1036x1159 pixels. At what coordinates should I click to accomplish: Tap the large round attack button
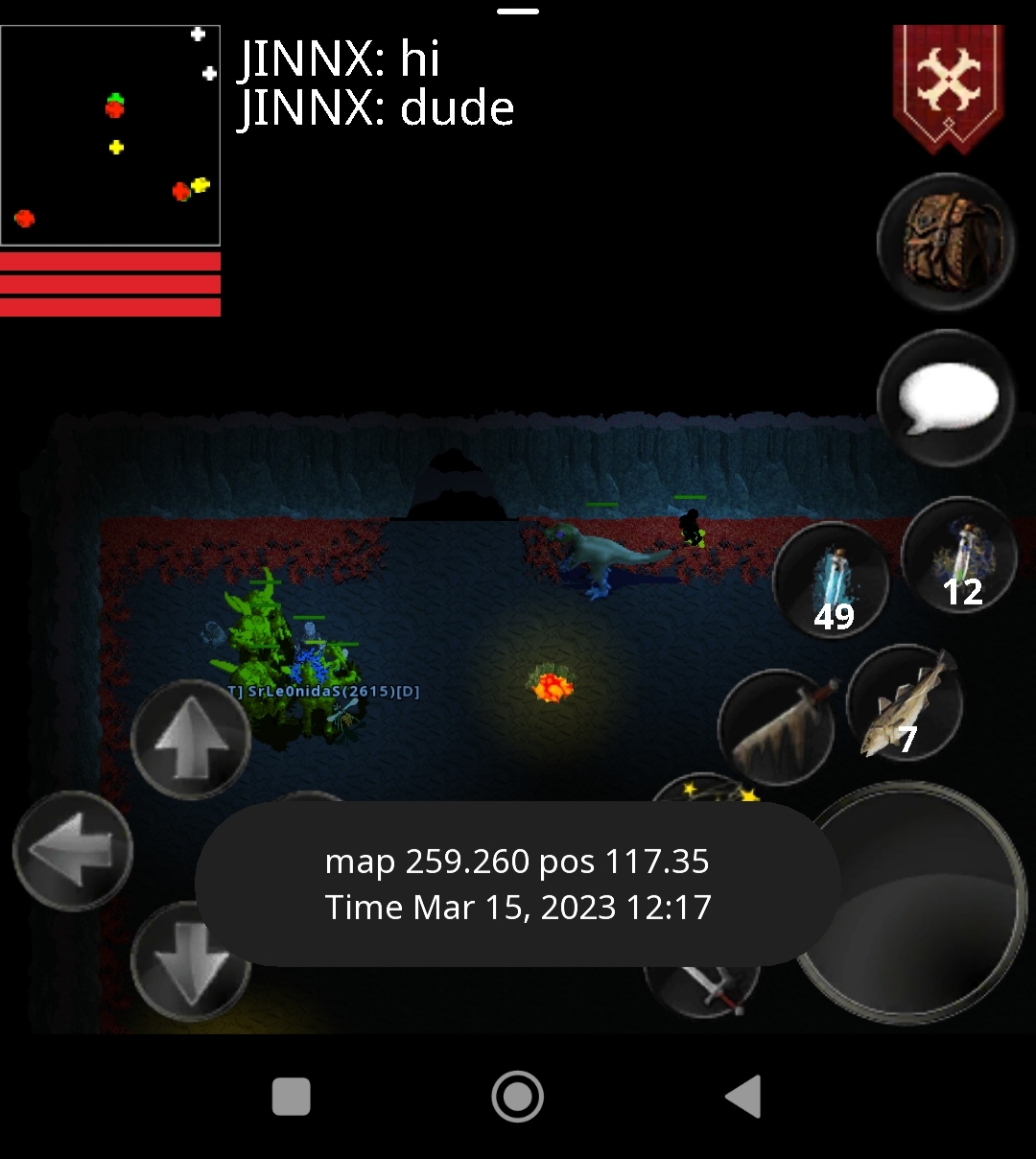tap(909, 902)
